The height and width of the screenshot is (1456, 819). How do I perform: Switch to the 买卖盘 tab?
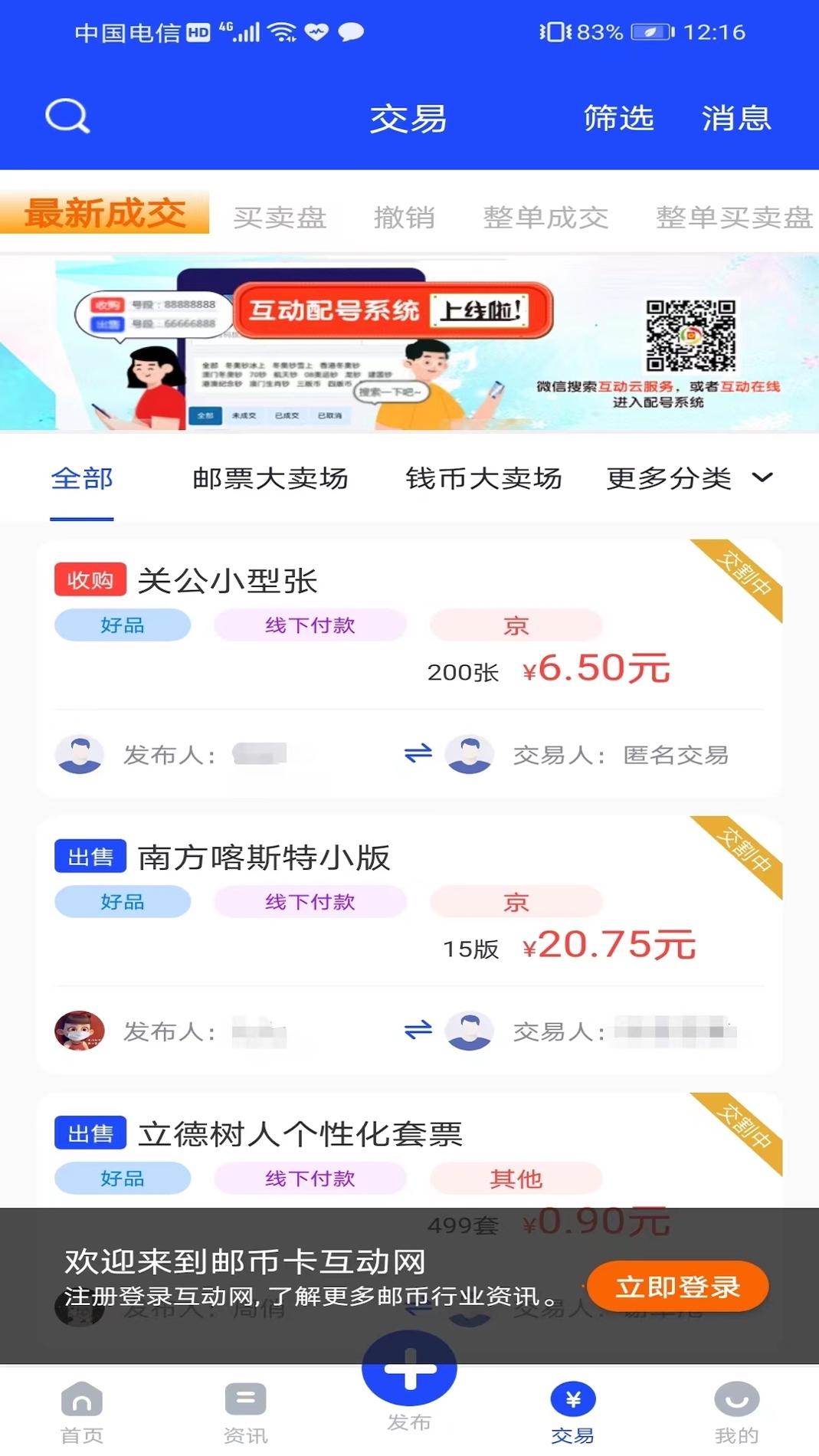279,218
